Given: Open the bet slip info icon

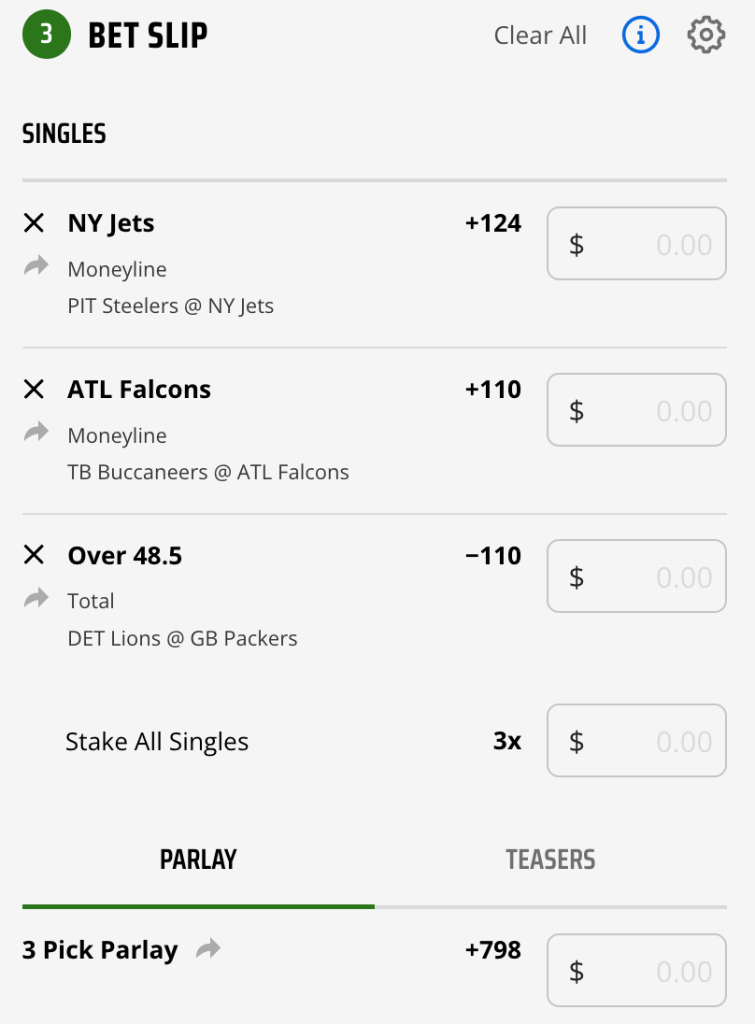Looking at the screenshot, I should pyautogui.click(x=640, y=35).
